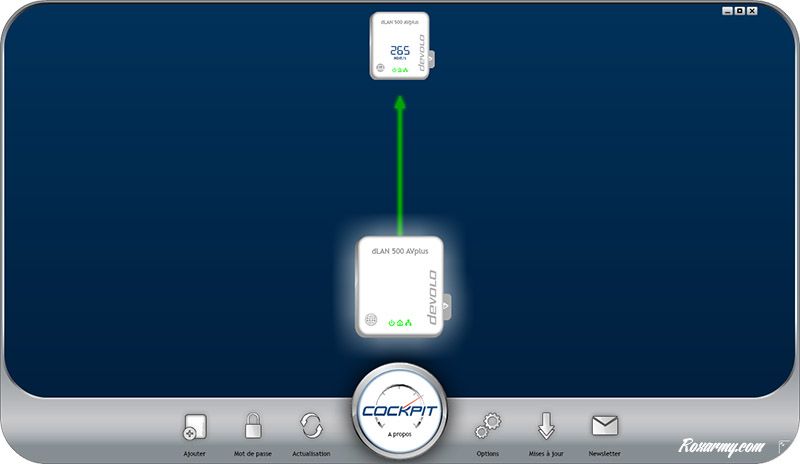The width and height of the screenshot is (800, 464).
Task: Expand the side tab on the highlighted adapter
Action: 446,303
